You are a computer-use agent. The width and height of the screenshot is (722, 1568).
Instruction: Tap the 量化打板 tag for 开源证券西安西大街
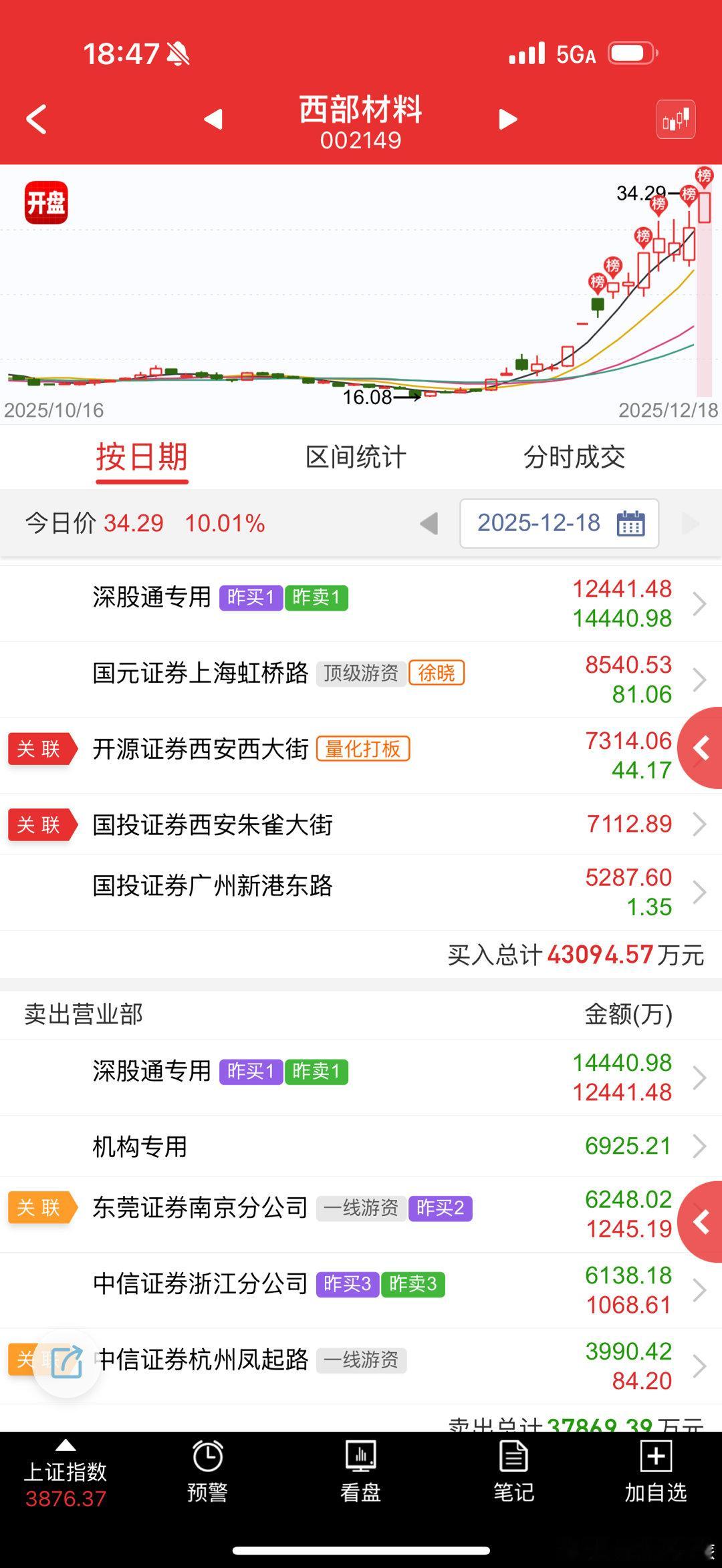pyautogui.click(x=363, y=750)
